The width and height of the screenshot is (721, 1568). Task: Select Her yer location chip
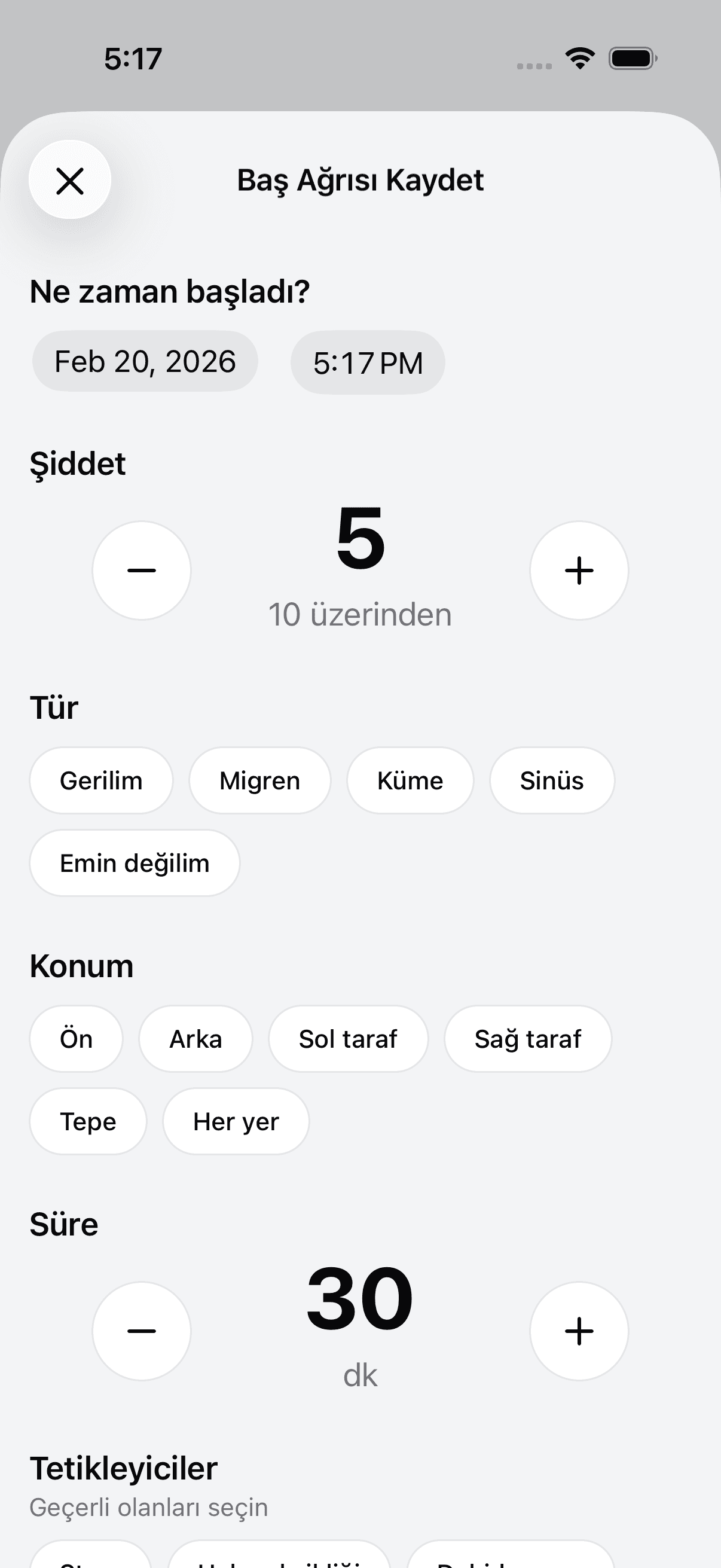[236, 1121]
